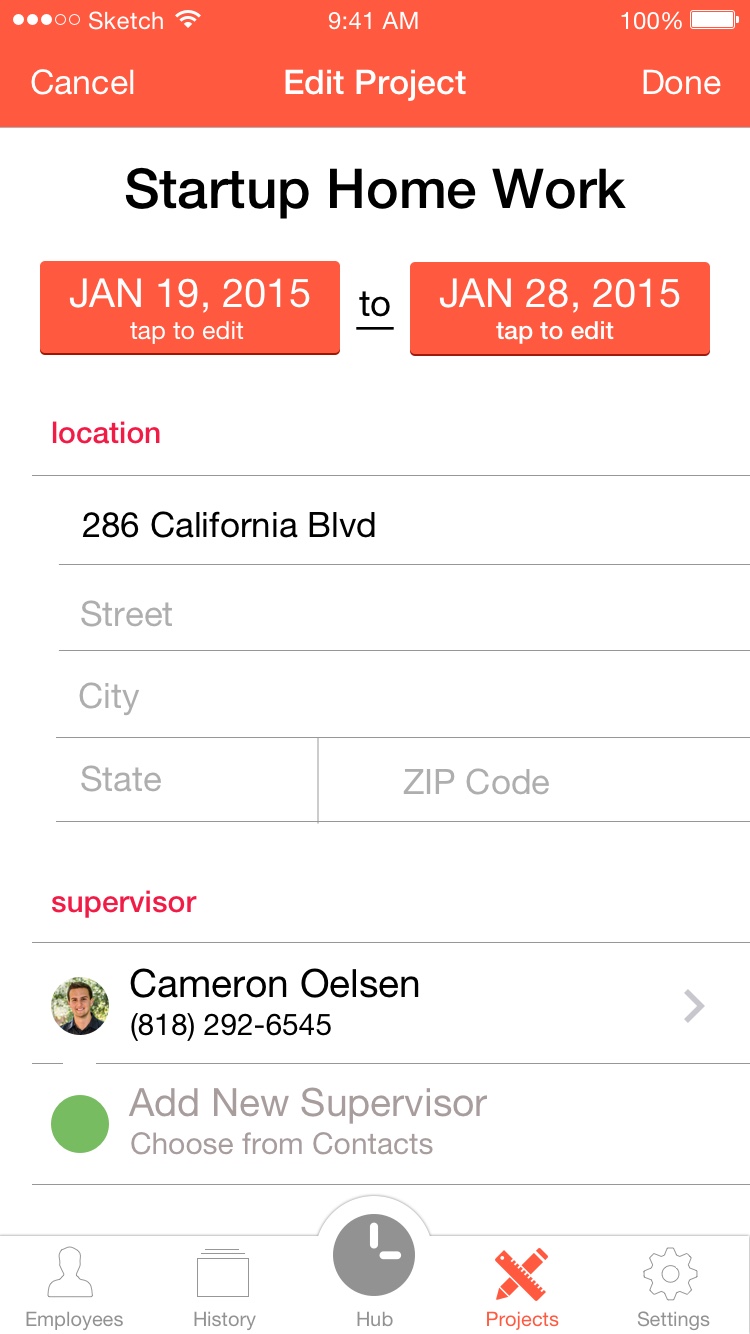Switch to the Employees tab
Screen dimensions: 750x1334
[74, 1287]
